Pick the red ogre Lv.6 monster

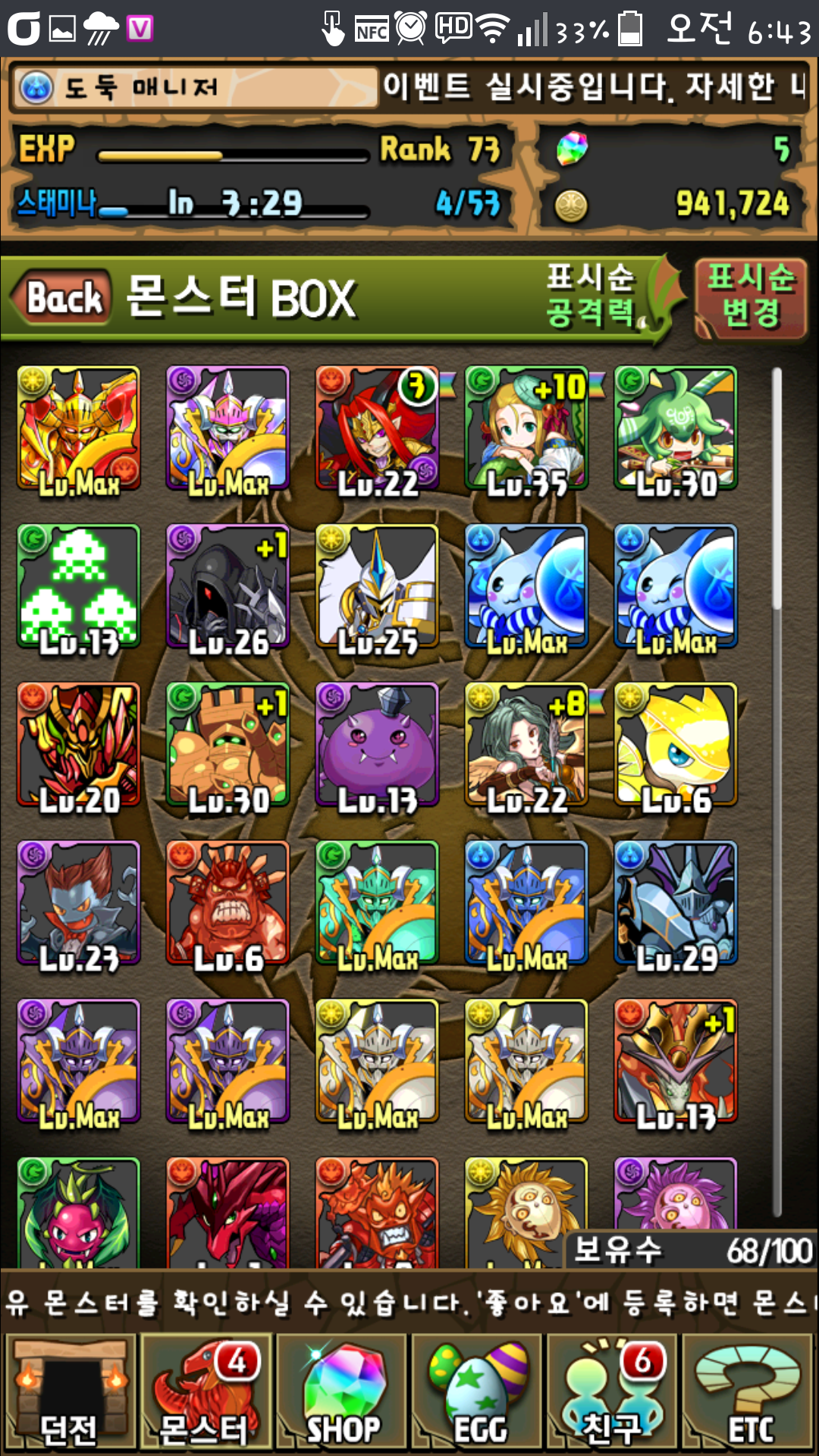tap(227, 904)
